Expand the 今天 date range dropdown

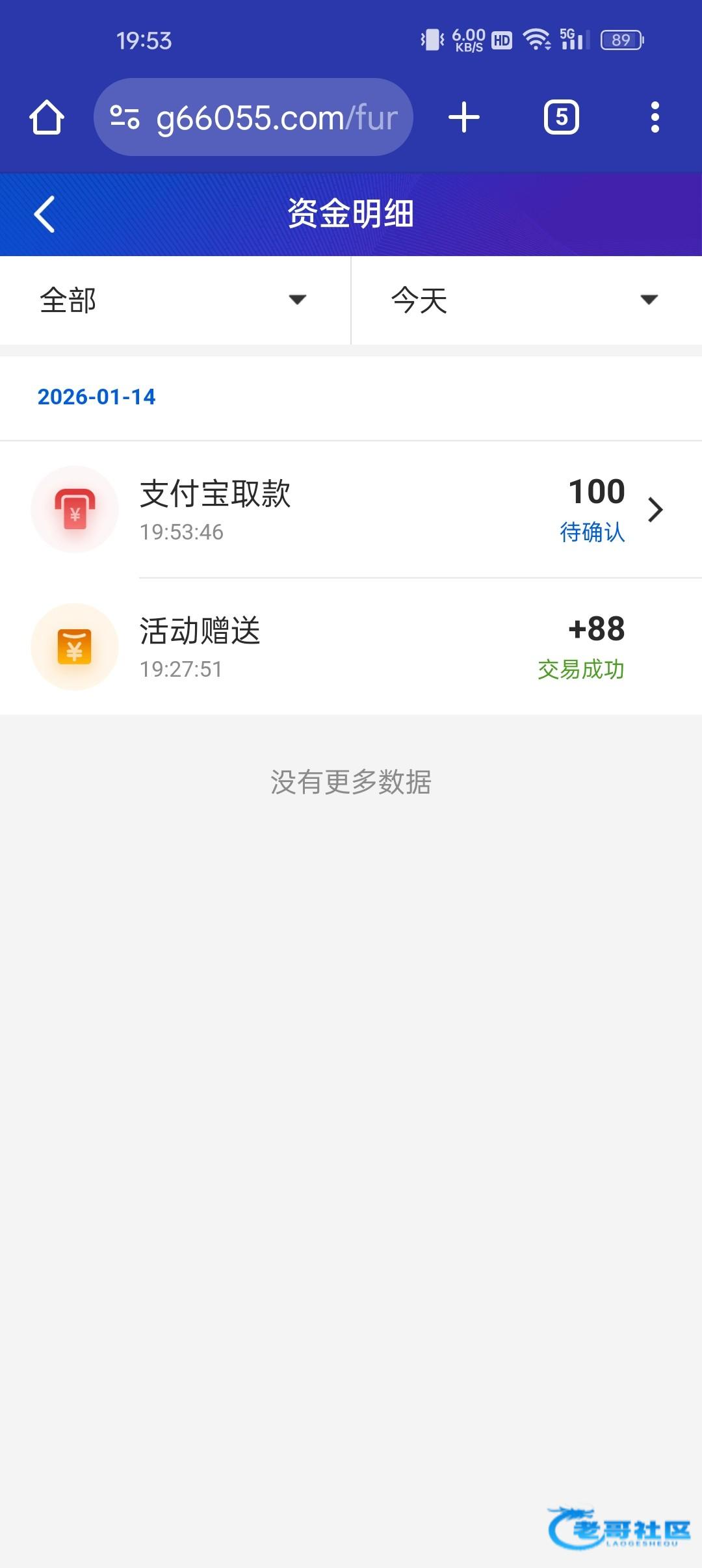coord(525,300)
